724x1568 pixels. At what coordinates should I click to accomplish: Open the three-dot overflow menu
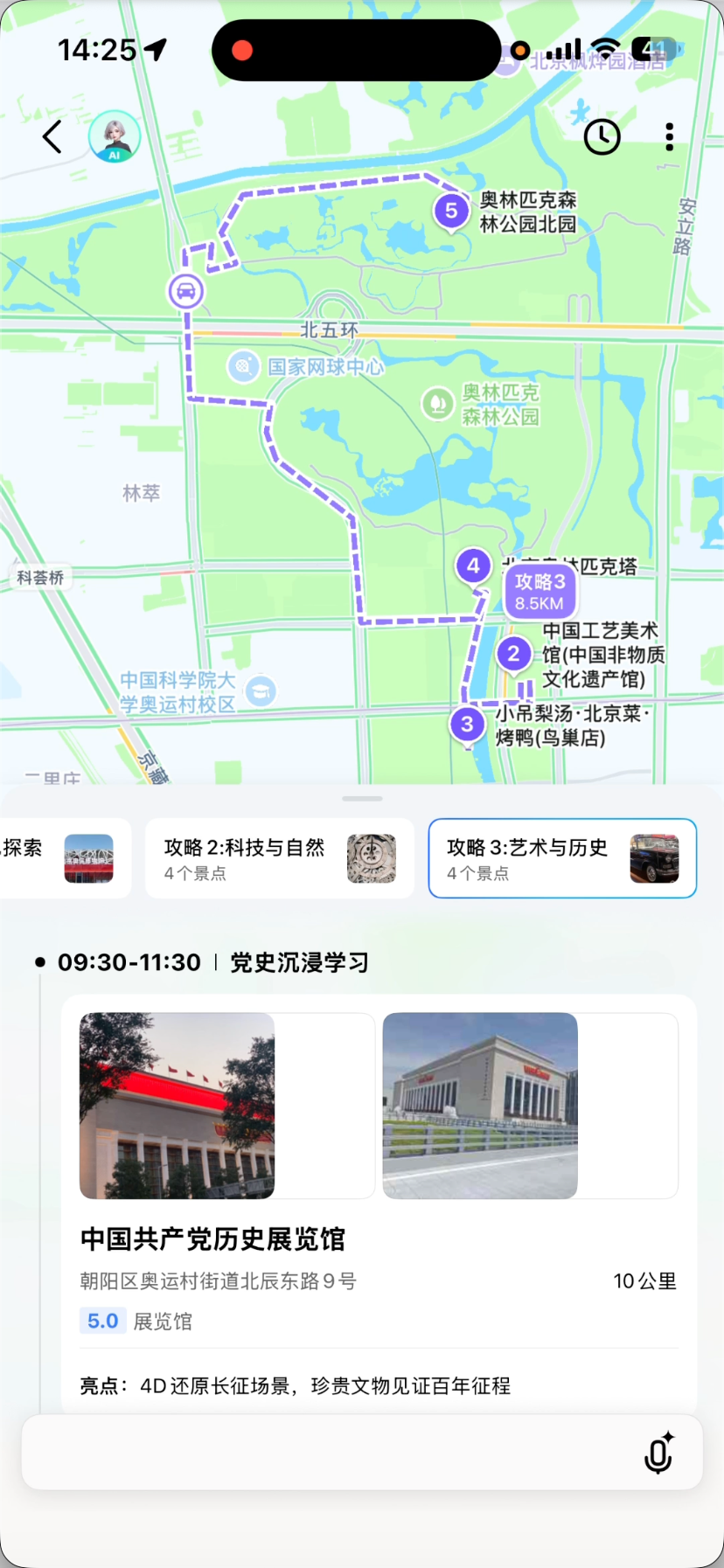669,137
